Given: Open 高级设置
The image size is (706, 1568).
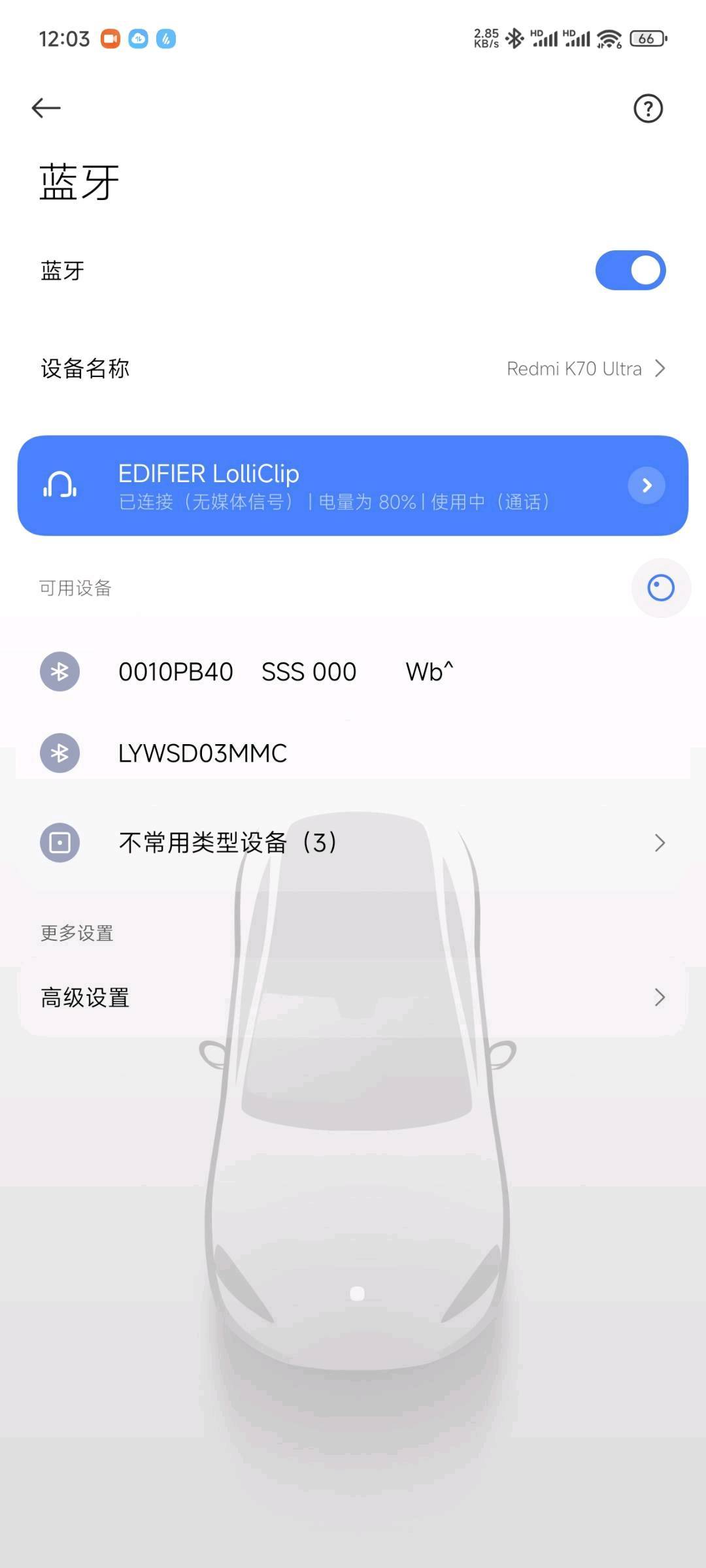Looking at the screenshot, I should tap(353, 998).
